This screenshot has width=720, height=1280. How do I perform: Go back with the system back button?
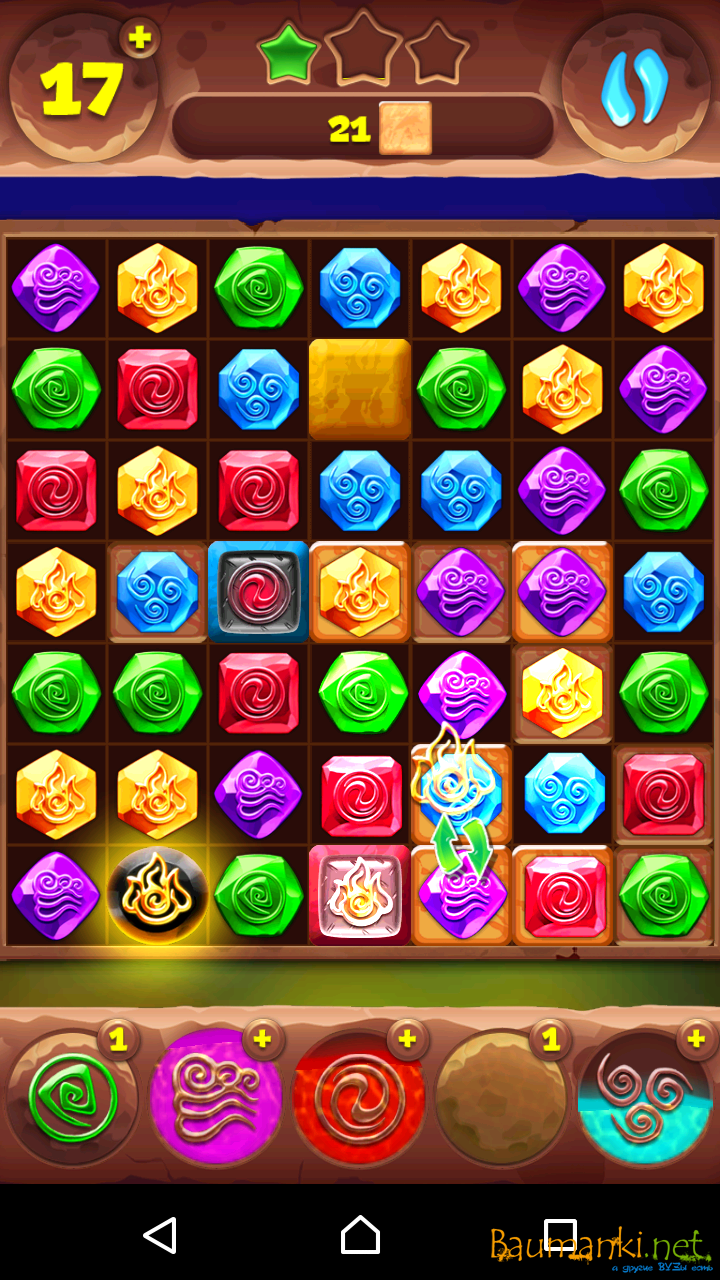point(160,1235)
